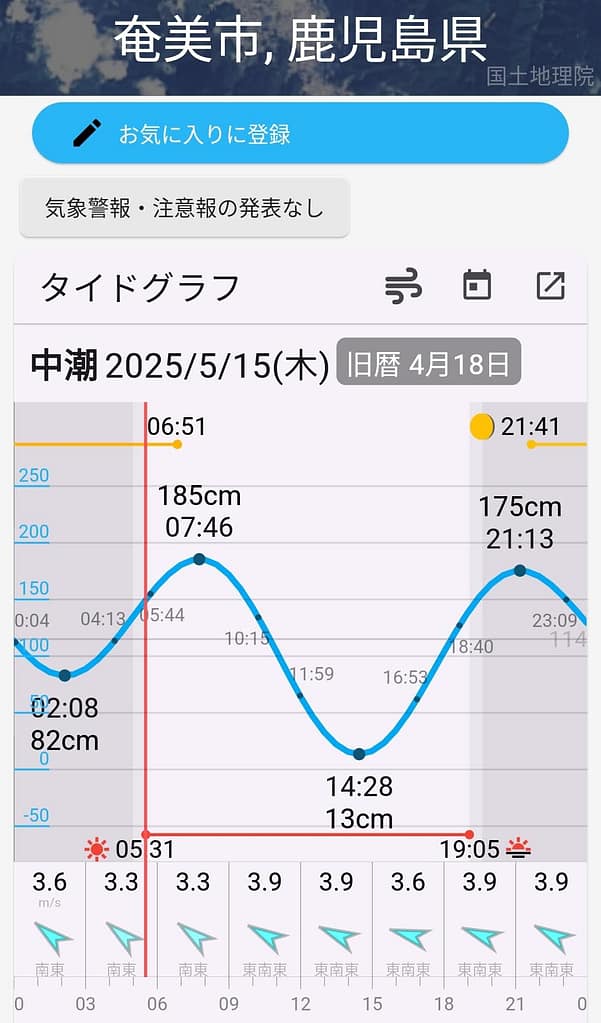Open the wind icon in タイドグラフ header
The image size is (601, 1023).
[x=403, y=287]
